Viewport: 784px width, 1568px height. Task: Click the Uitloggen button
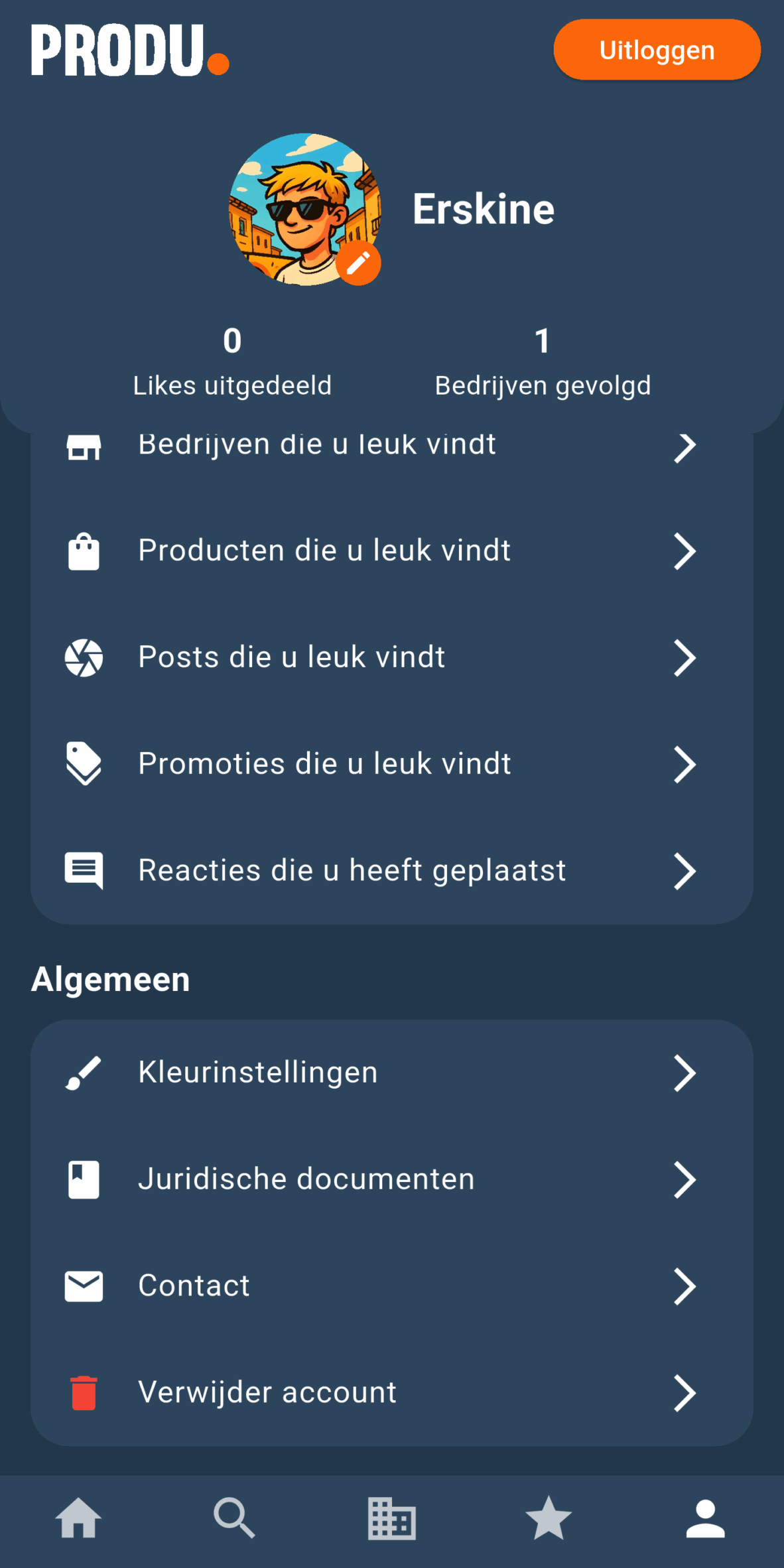656,49
